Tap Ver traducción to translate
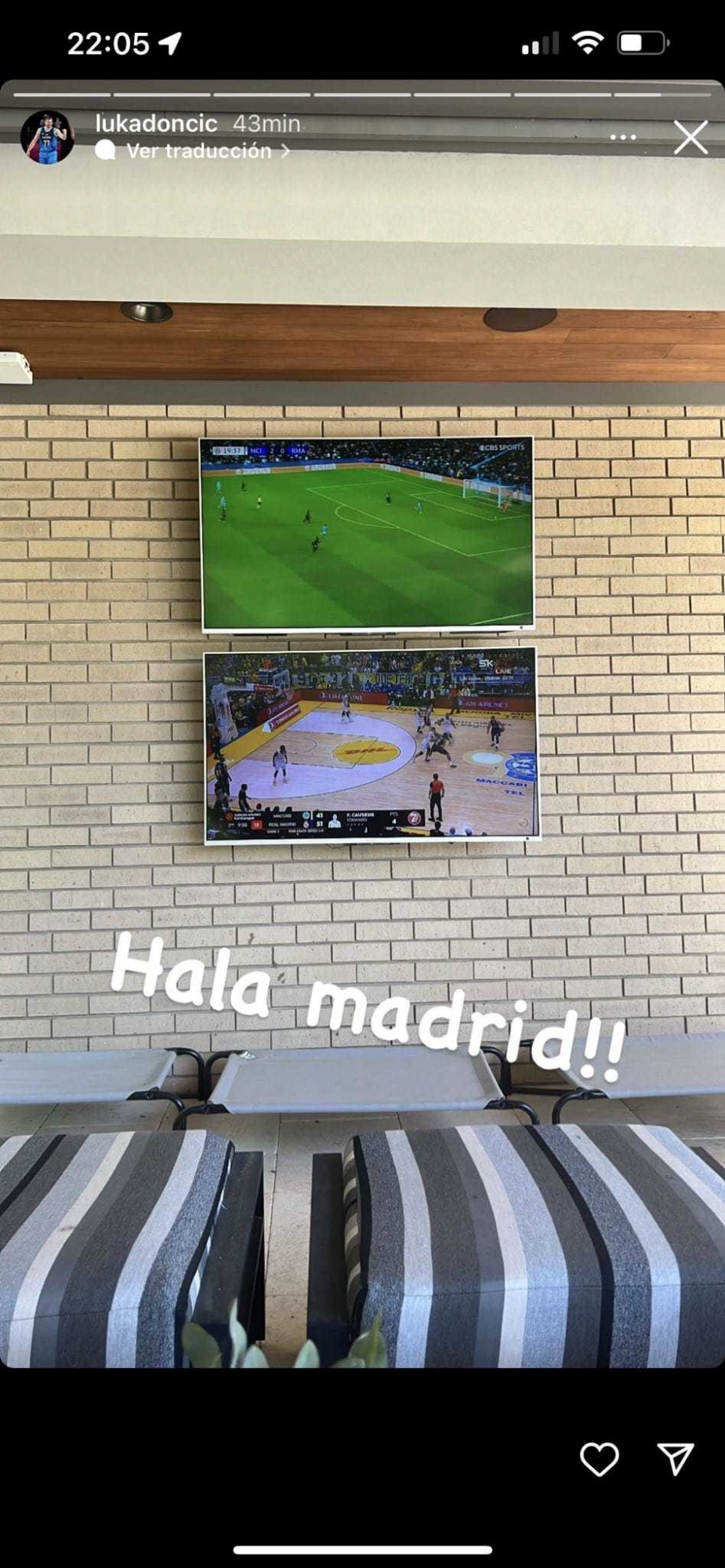 click(198, 151)
